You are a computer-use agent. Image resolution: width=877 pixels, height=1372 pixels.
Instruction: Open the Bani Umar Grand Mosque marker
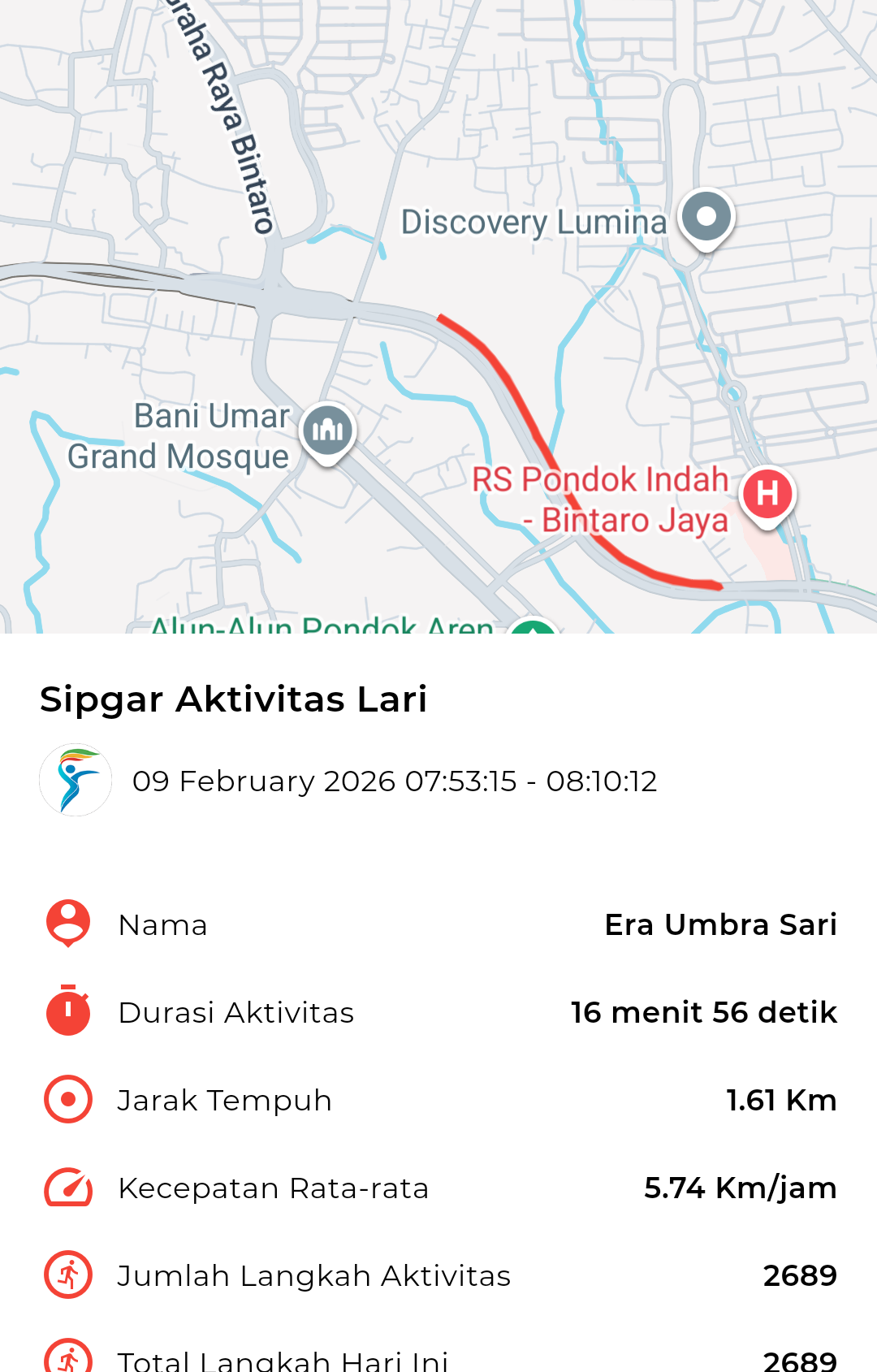(327, 430)
